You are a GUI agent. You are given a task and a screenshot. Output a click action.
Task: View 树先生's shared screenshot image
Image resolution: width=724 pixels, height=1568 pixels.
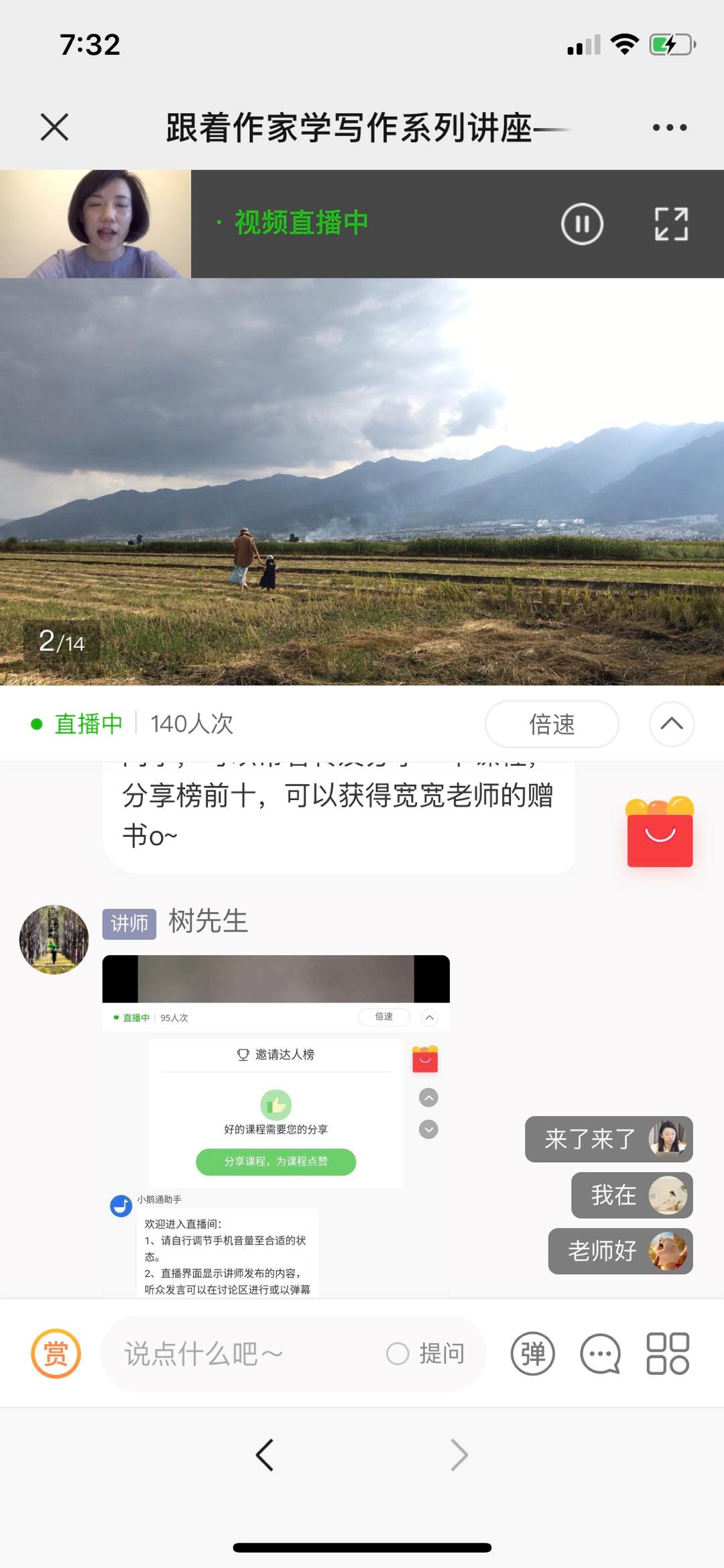coord(276,1124)
